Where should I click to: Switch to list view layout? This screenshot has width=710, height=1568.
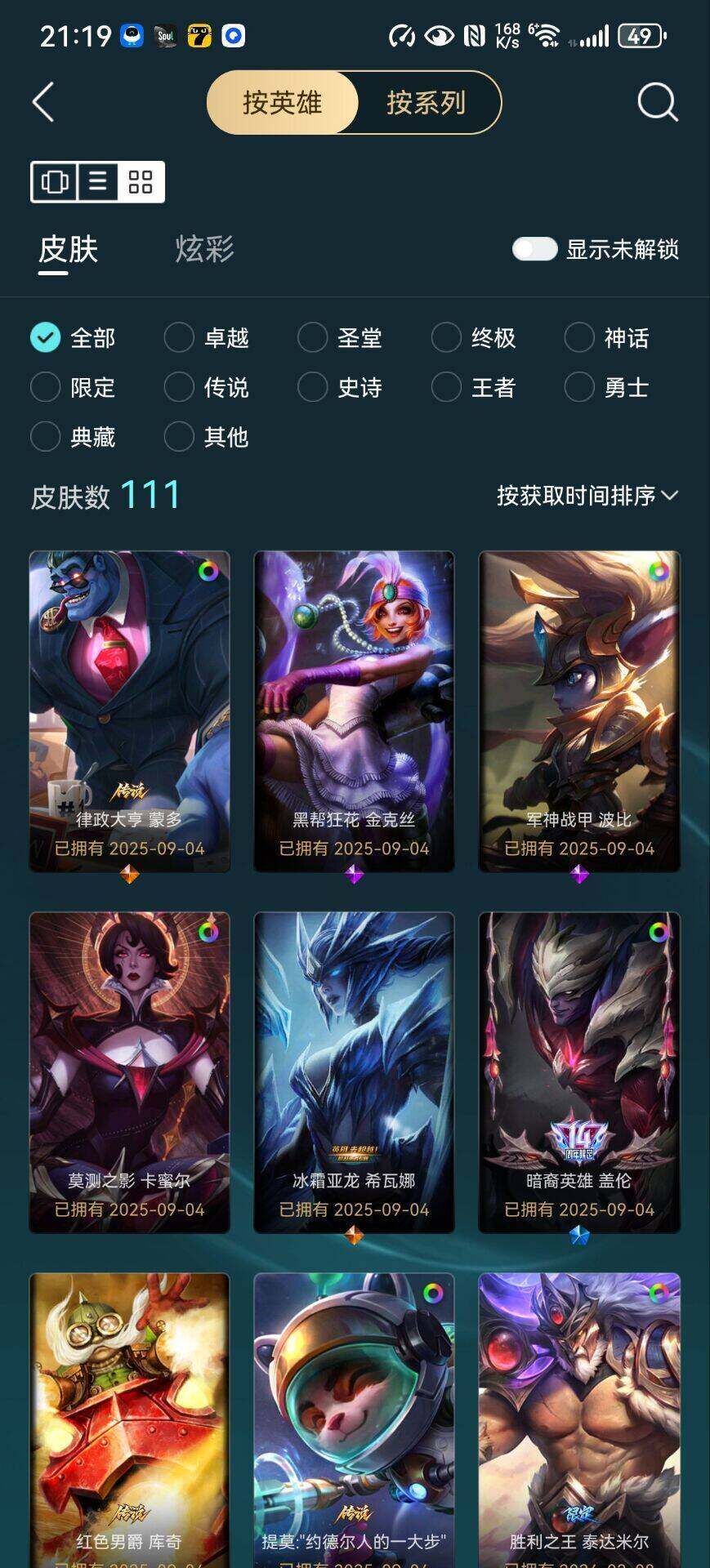point(98,181)
